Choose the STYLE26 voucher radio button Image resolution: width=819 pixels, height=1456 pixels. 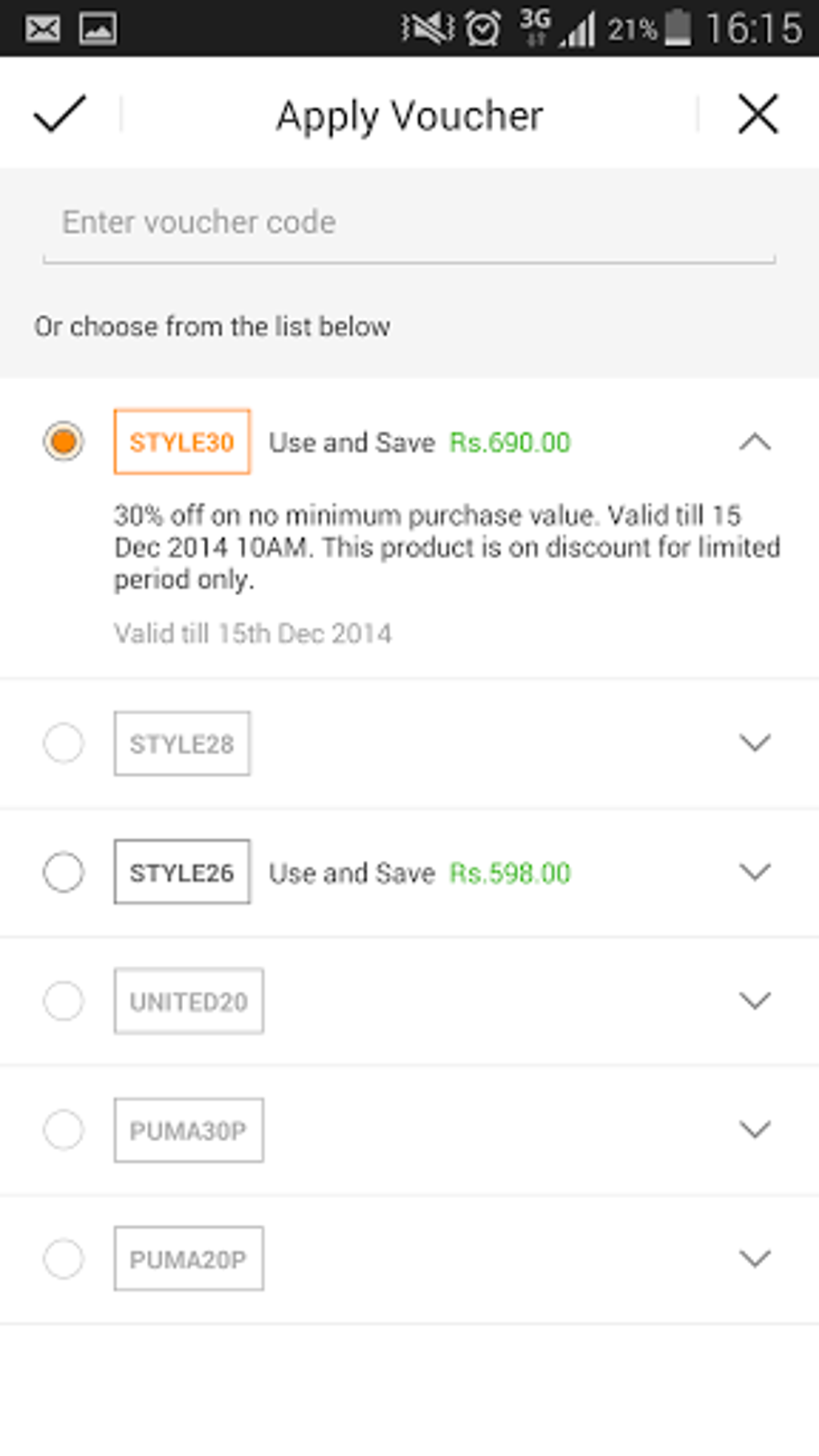63,872
